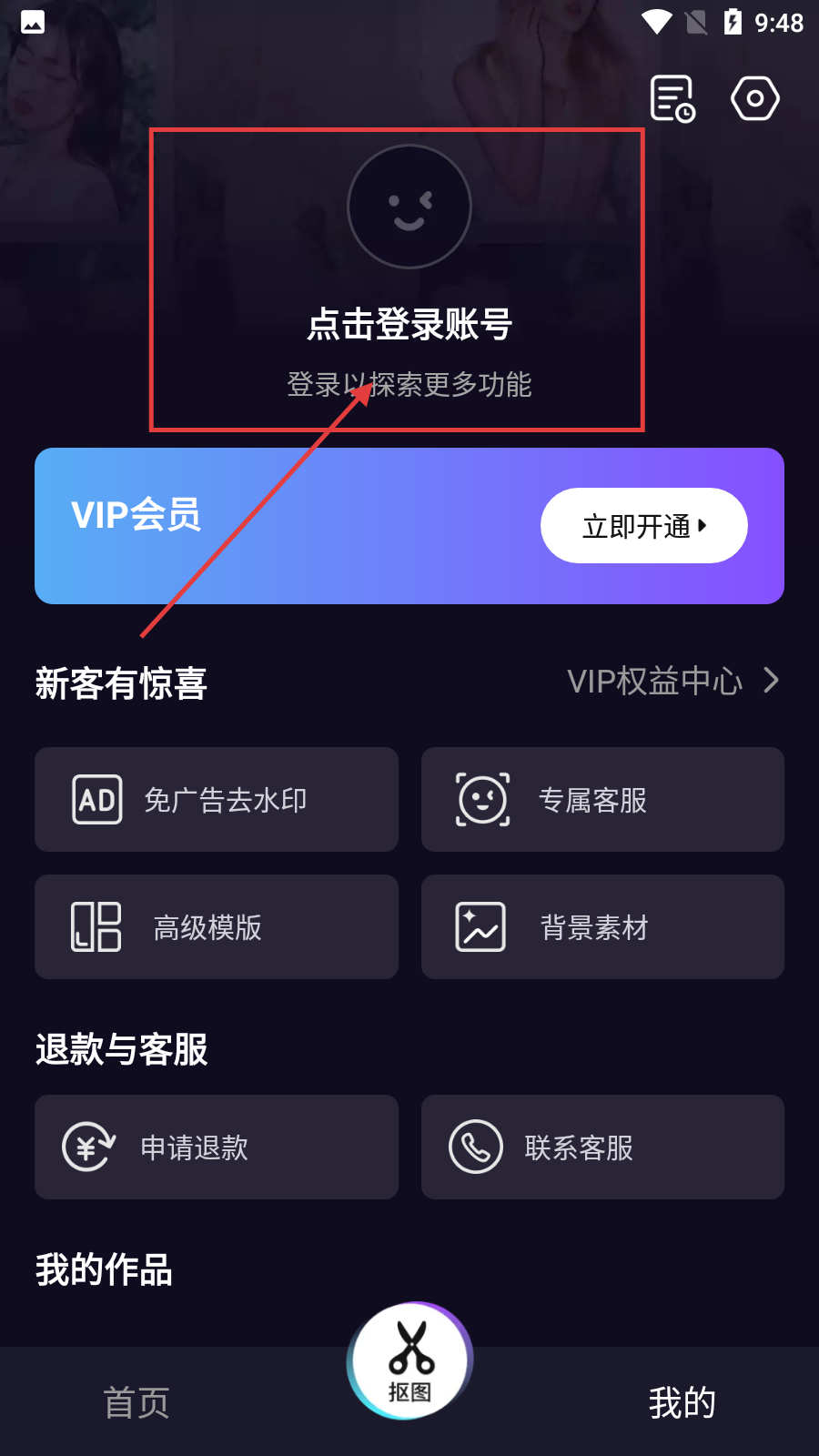Open the order history icon
Viewport: 819px width, 1456px height.
[x=672, y=98]
